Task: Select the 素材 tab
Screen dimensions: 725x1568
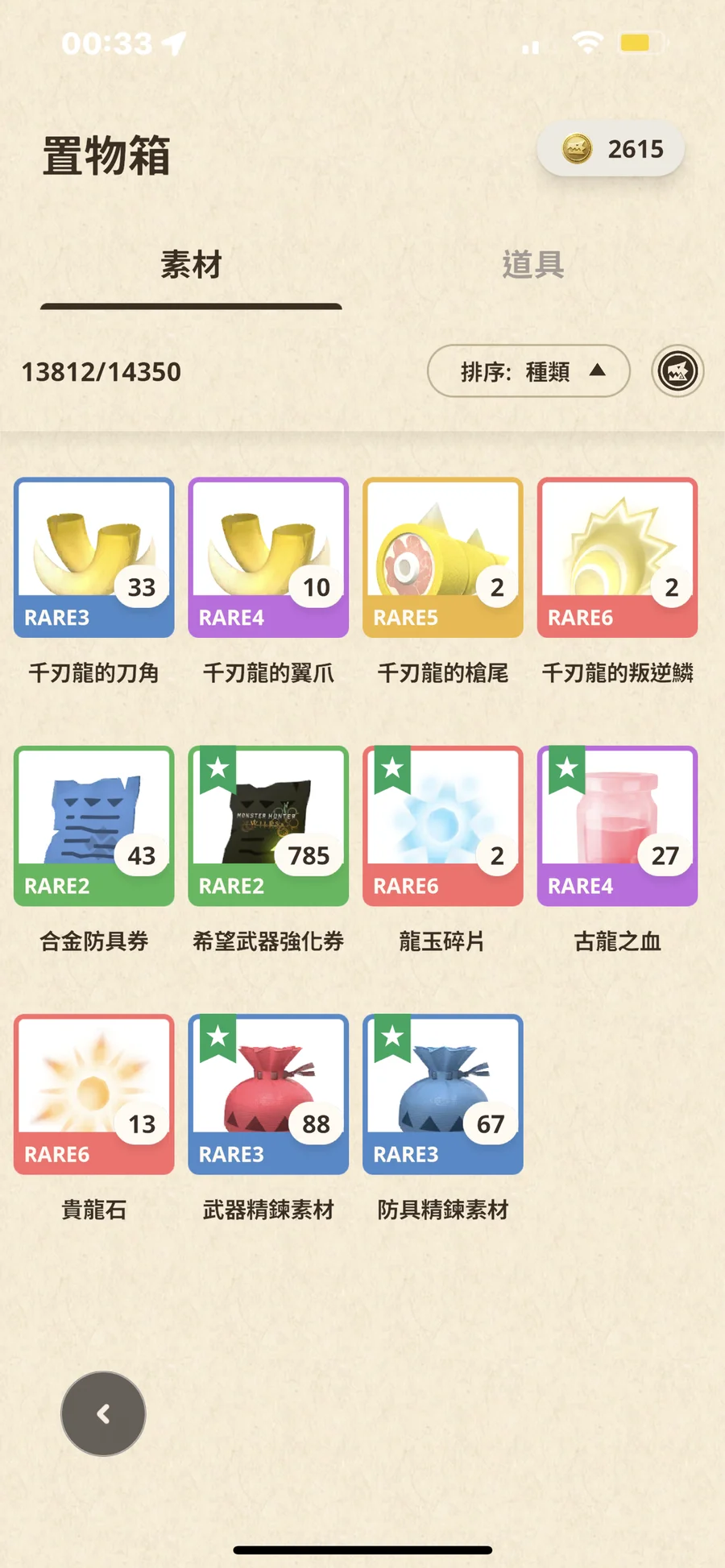Action: 191,265
